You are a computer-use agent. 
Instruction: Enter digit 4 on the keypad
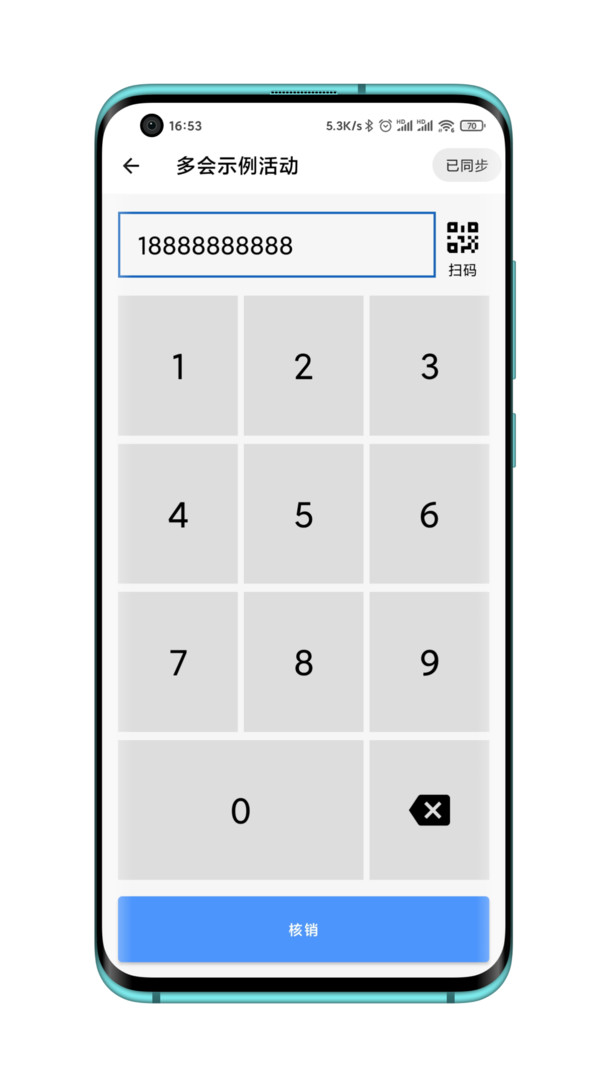[178, 514]
